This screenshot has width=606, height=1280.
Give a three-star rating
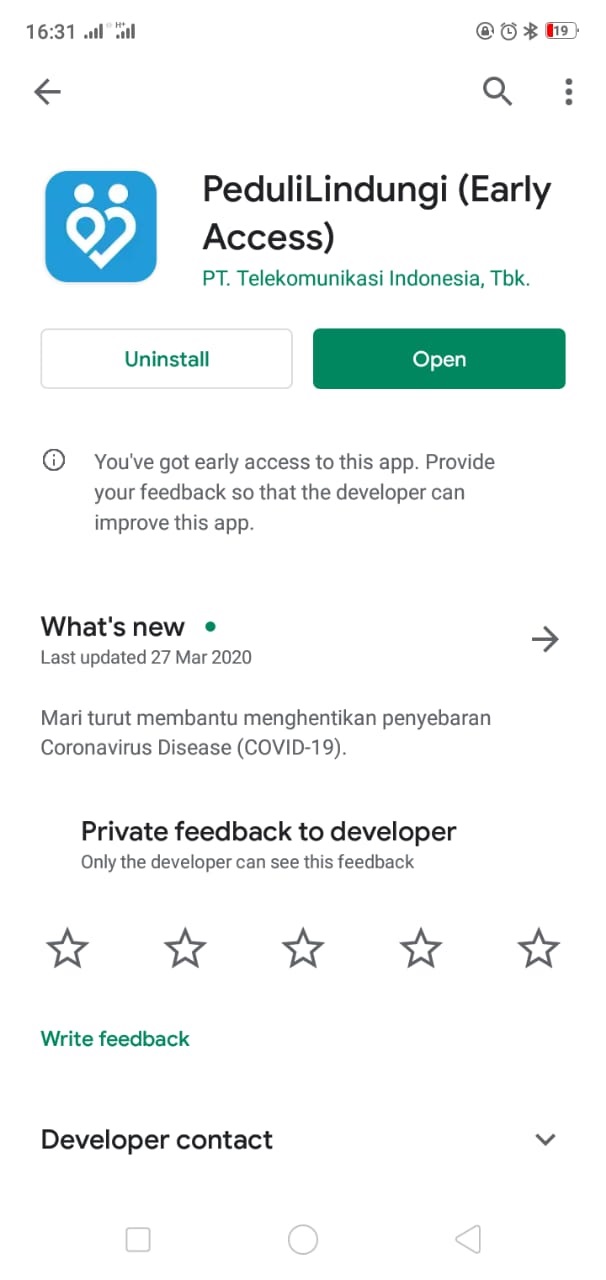(303, 947)
